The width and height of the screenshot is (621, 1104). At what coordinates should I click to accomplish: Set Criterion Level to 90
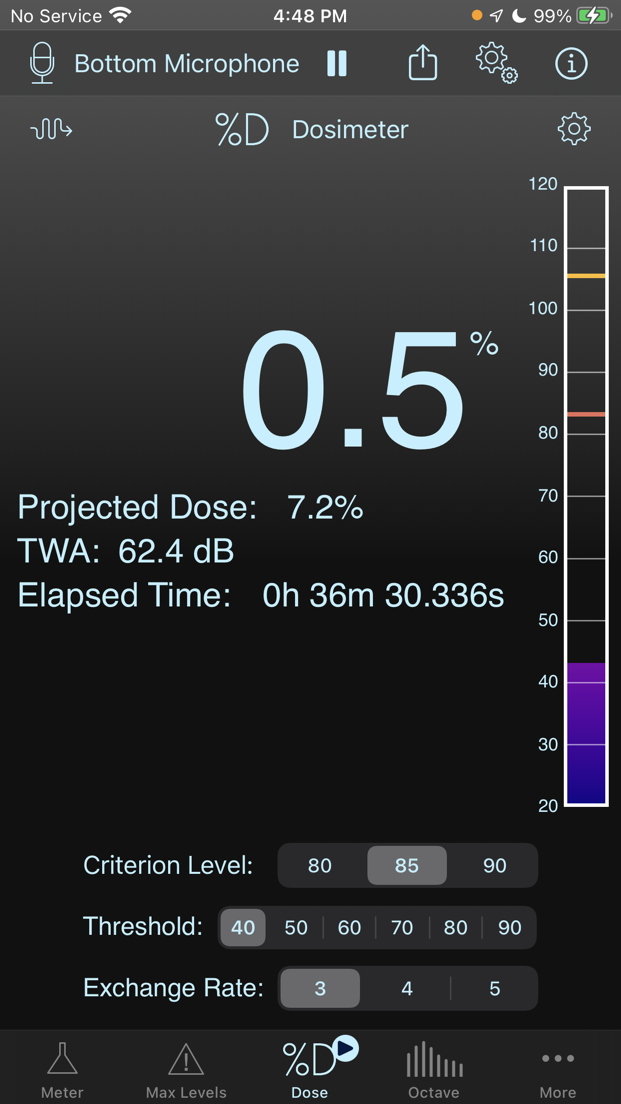[x=494, y=866]
